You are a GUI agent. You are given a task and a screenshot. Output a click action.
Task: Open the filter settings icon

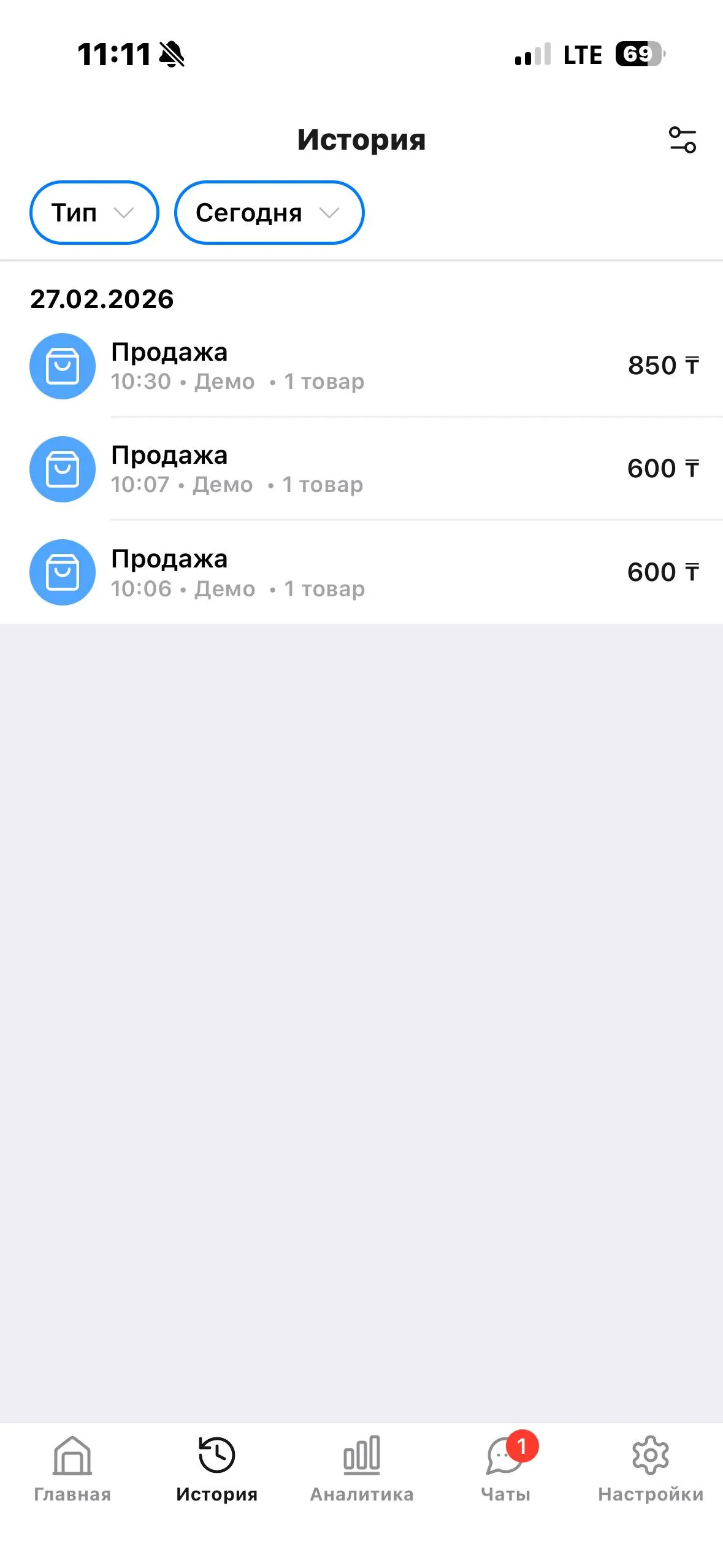point(682,140)
